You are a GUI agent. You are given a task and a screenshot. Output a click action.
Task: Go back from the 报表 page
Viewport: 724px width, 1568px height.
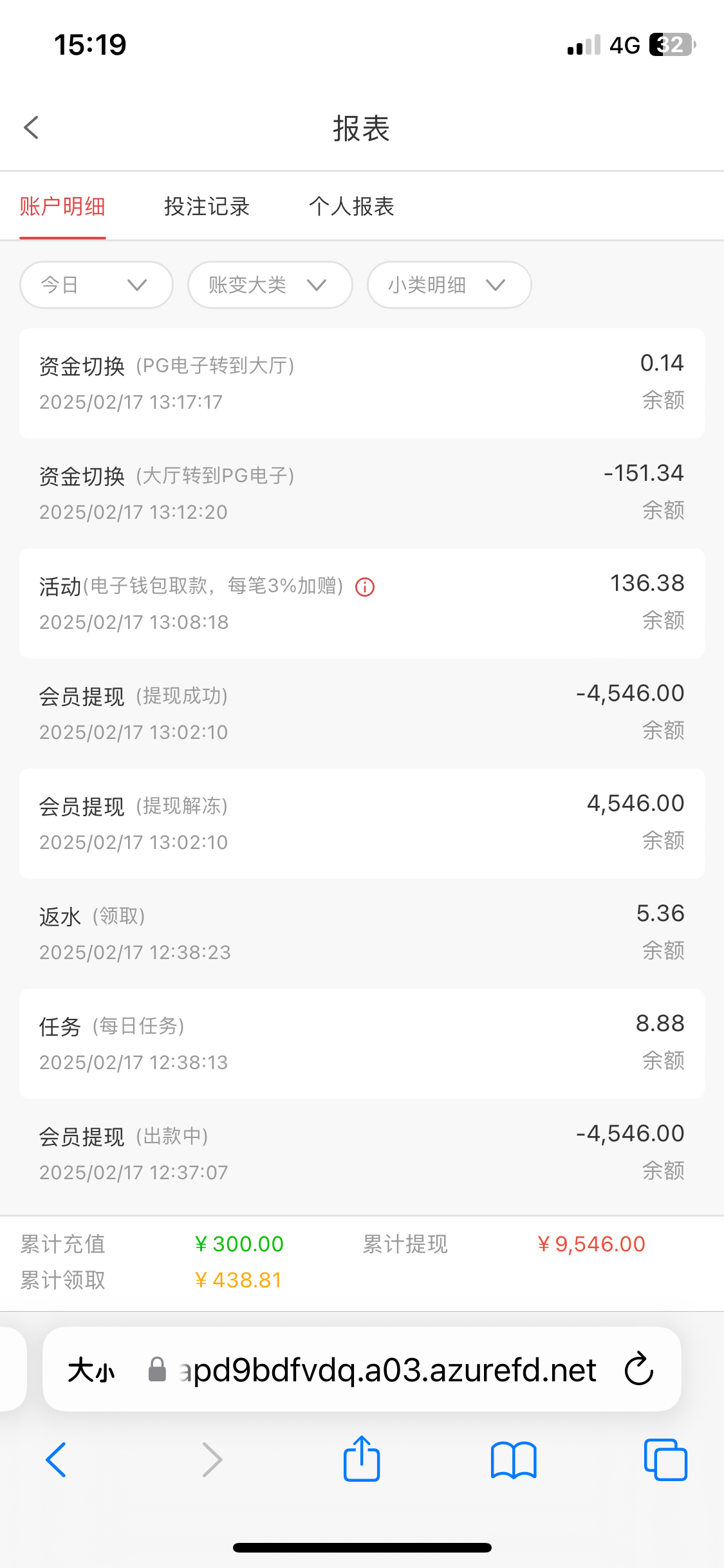point(32,127)
